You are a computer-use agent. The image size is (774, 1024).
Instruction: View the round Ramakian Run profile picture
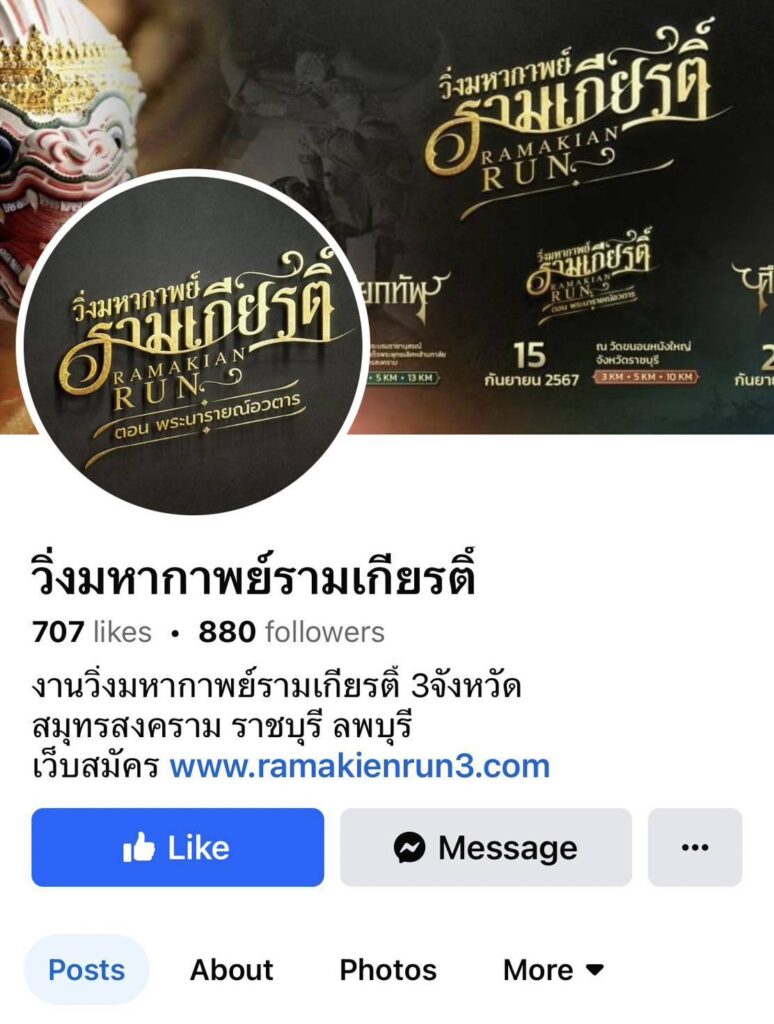193,343
